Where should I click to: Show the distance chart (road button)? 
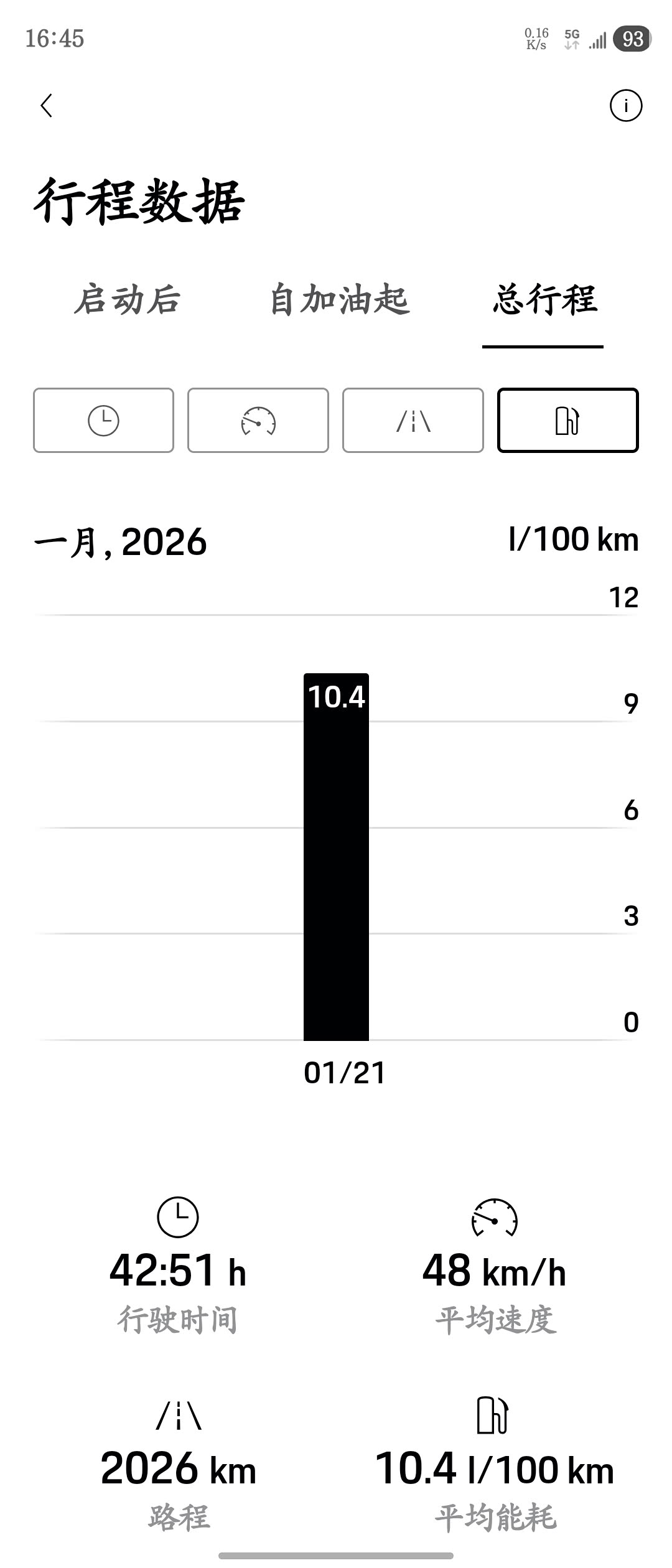[413, 420]
